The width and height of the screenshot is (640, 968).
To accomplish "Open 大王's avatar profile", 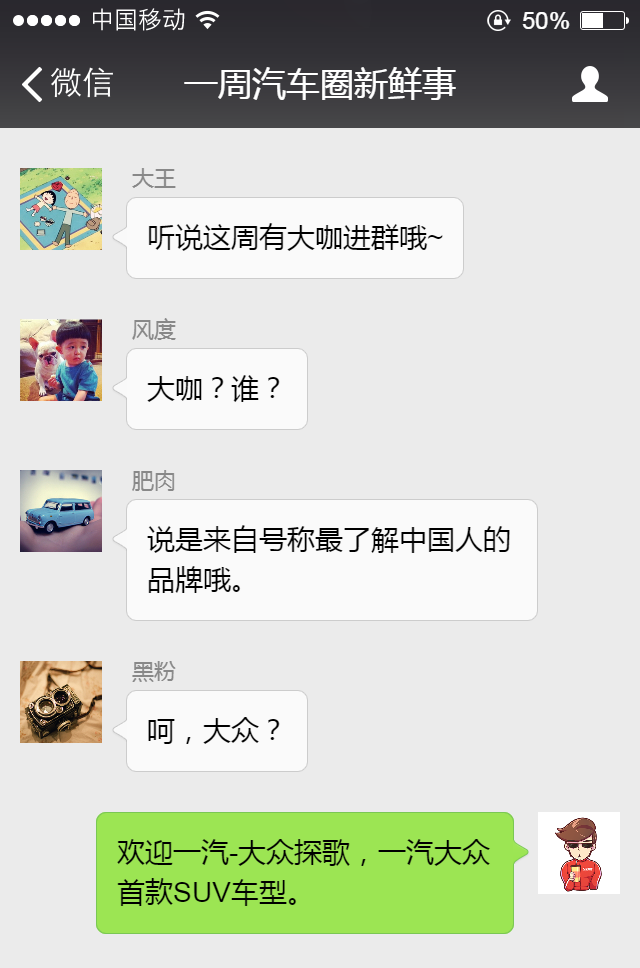I will [61, 209].
